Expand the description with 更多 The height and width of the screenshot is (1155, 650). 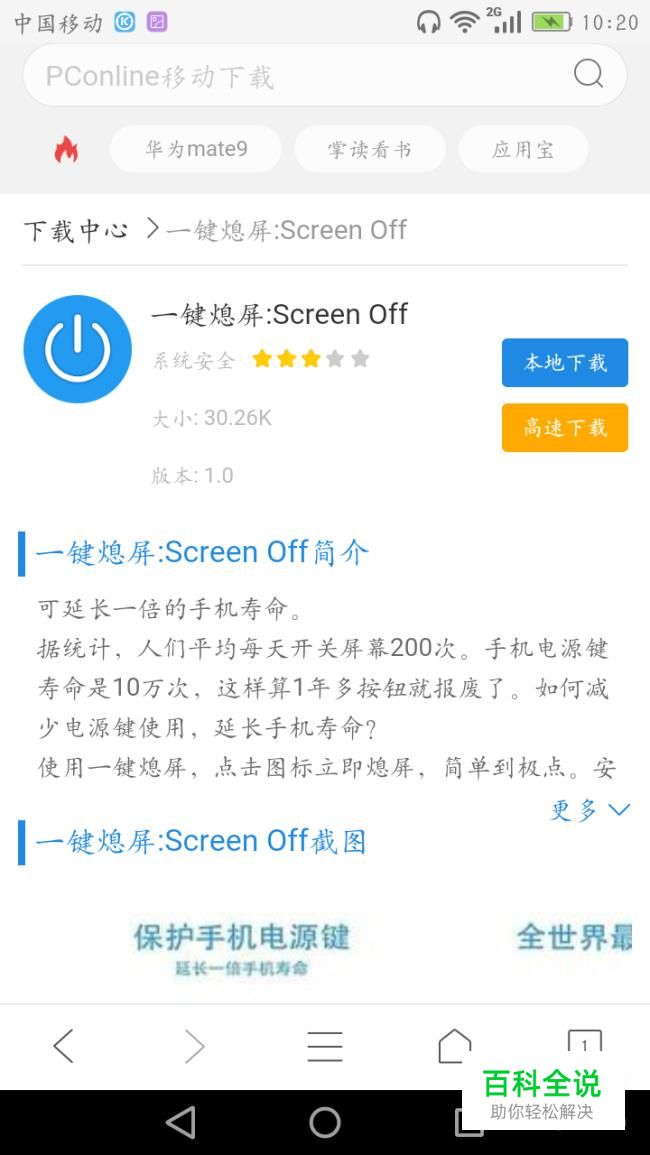click(x=589, y=810)
